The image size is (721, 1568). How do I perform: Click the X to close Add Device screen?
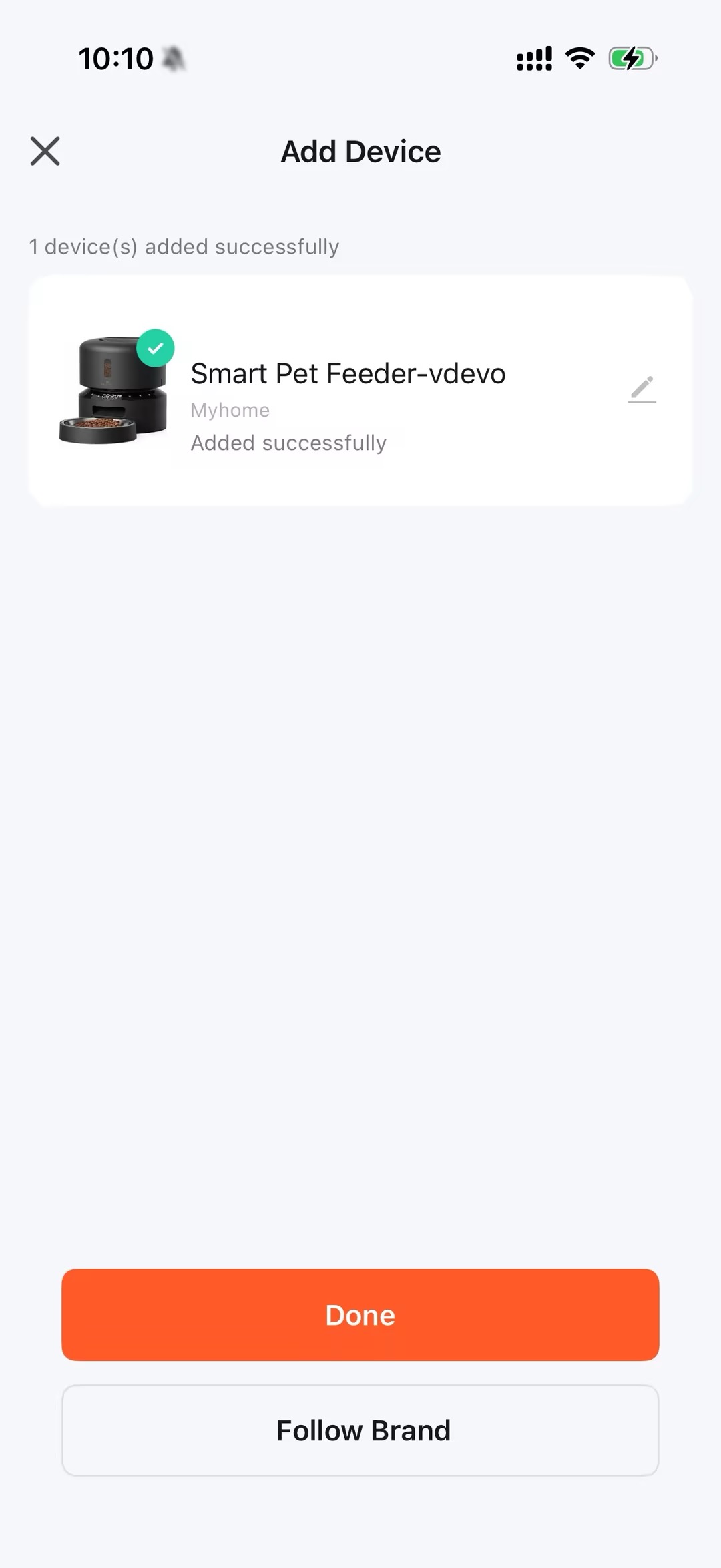pyautogui.click(x=45, y=151)
